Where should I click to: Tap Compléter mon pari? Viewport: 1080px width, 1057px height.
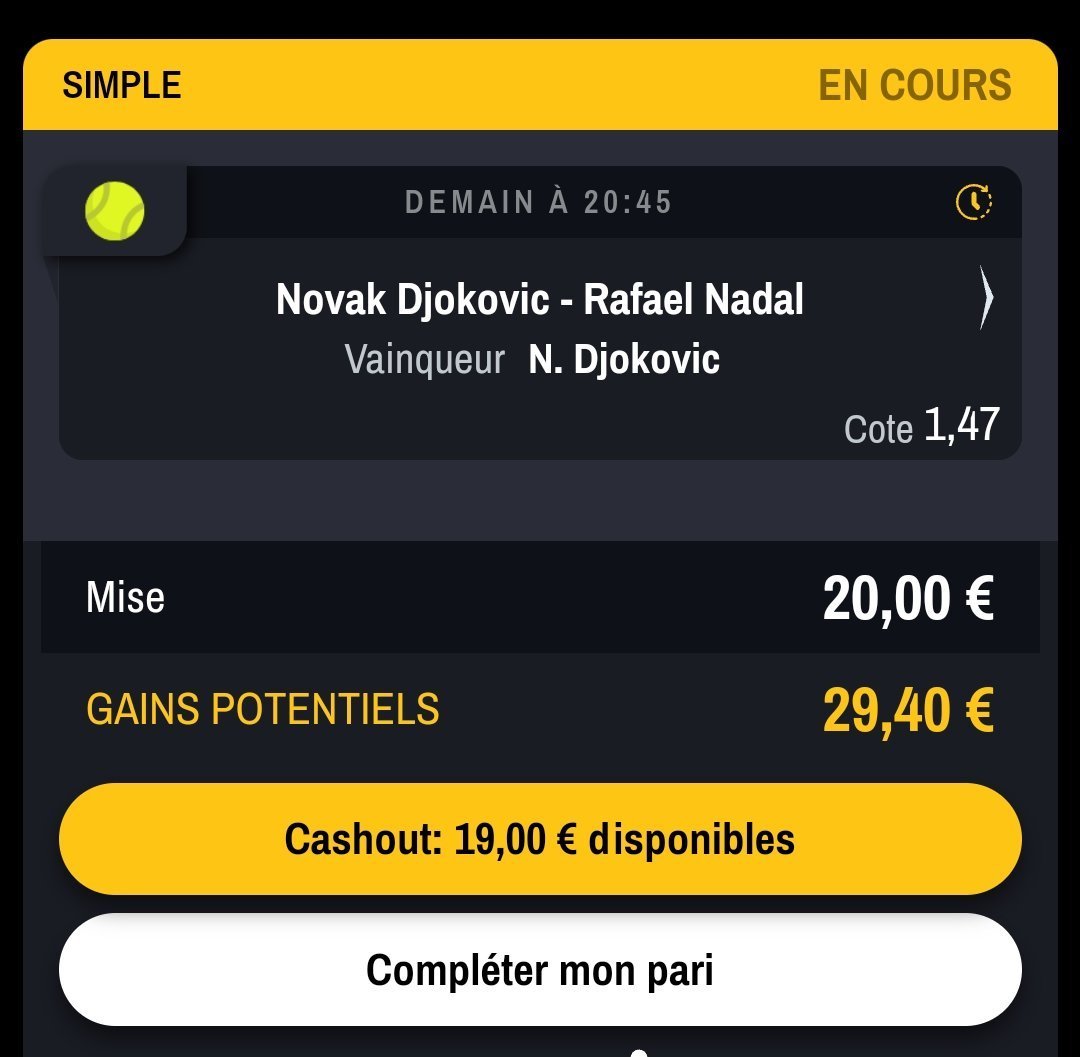coord(540,969)
